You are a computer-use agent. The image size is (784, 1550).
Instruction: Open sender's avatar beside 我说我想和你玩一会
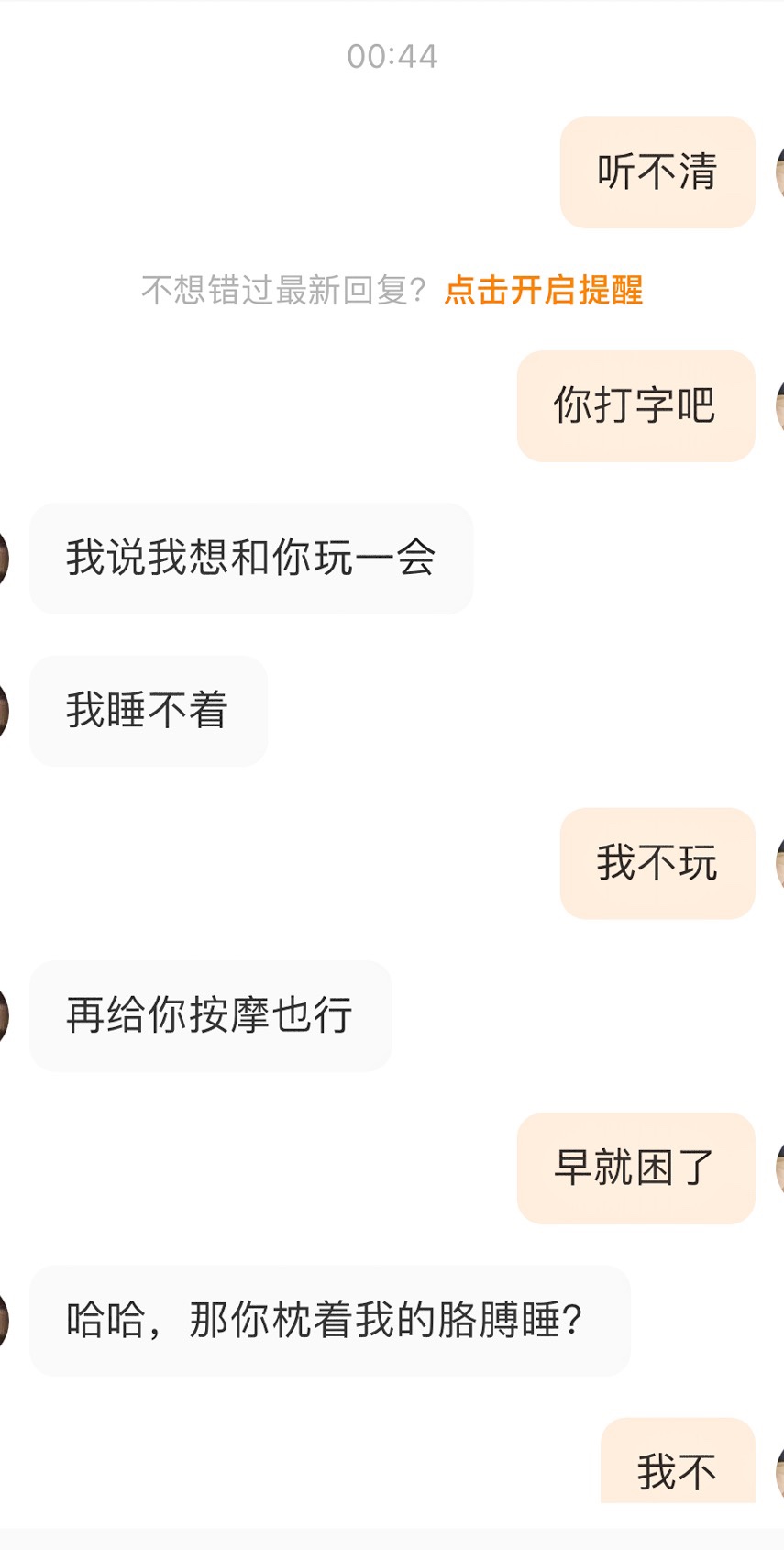(x=3, y=558)
